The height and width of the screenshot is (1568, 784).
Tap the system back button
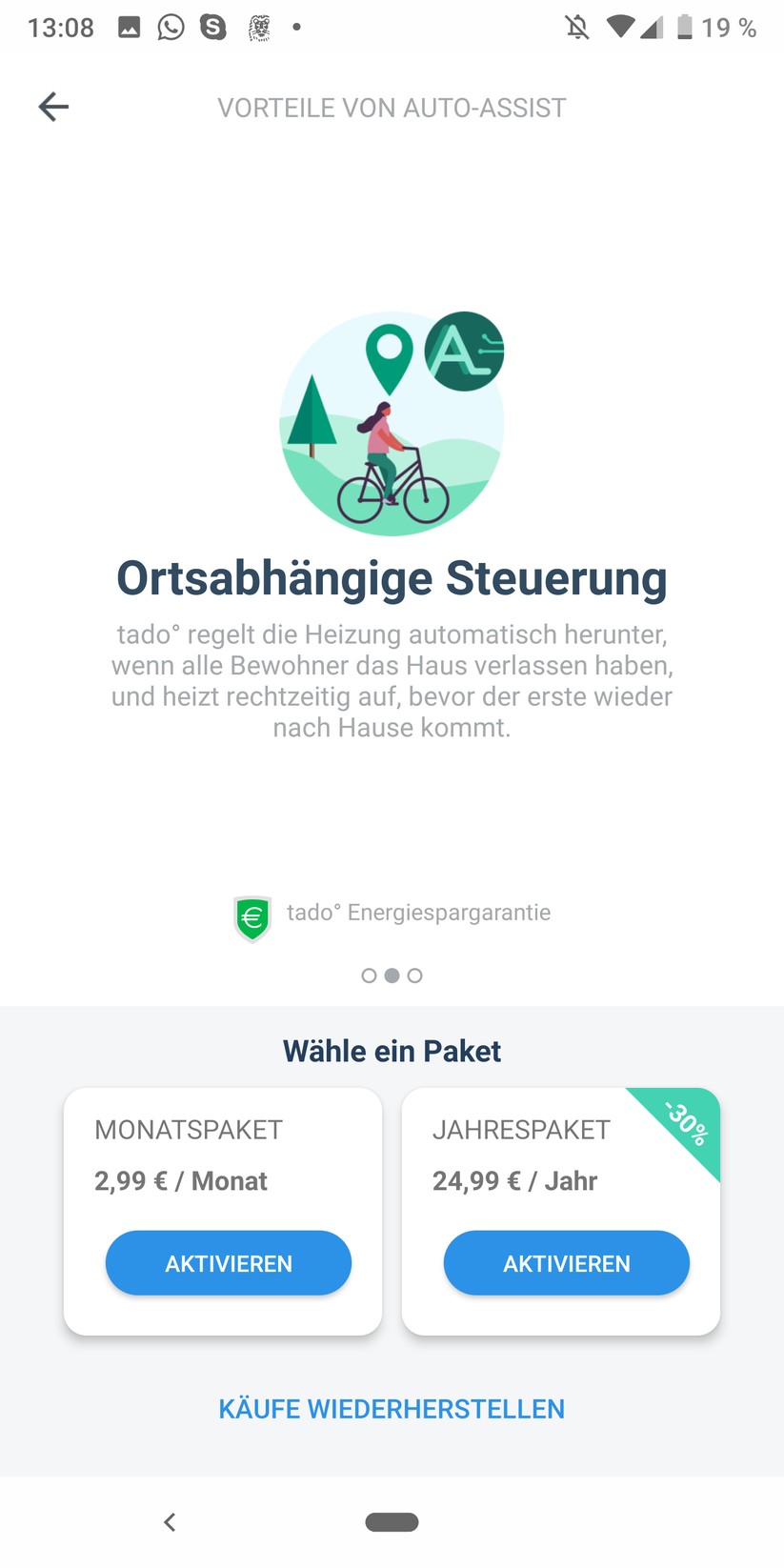[x=170, y=1522]
